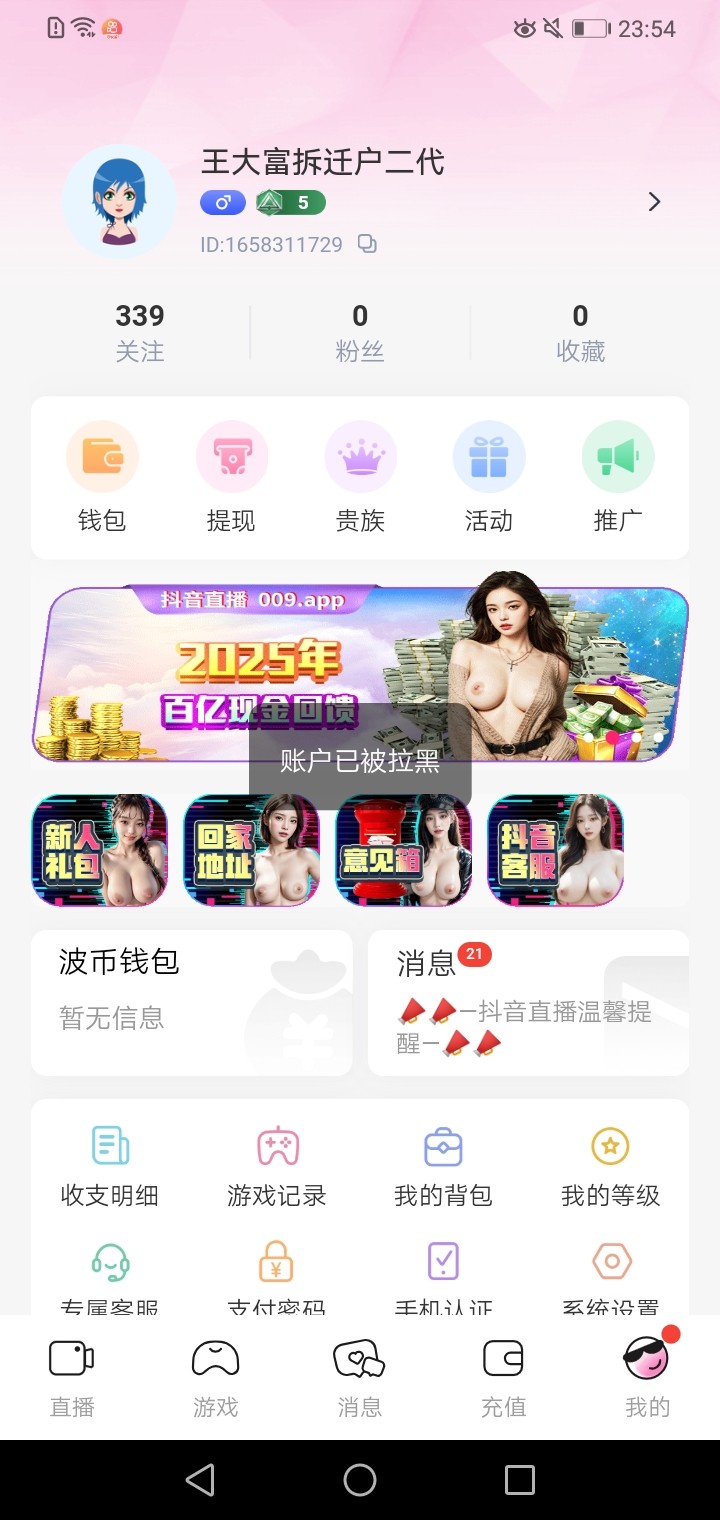View the 关注 following list
This screenshot has width=720, height=1520.
[140, 333]
